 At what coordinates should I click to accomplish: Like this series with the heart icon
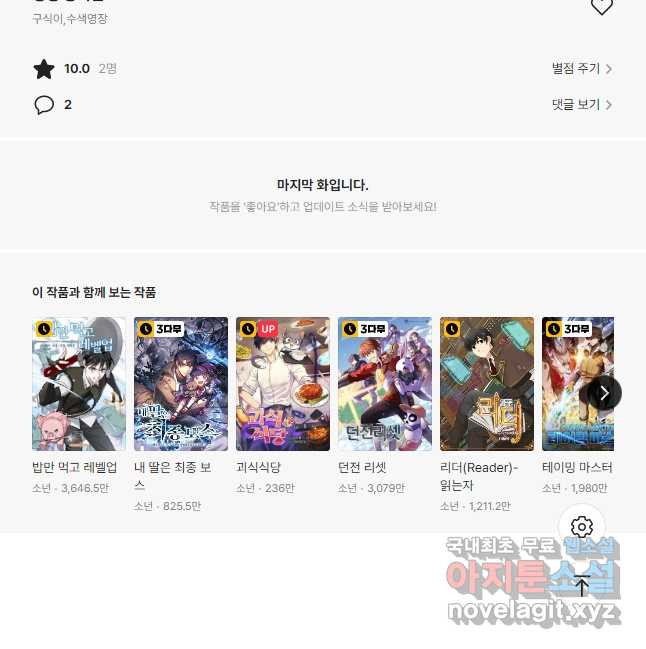[601, 7]
